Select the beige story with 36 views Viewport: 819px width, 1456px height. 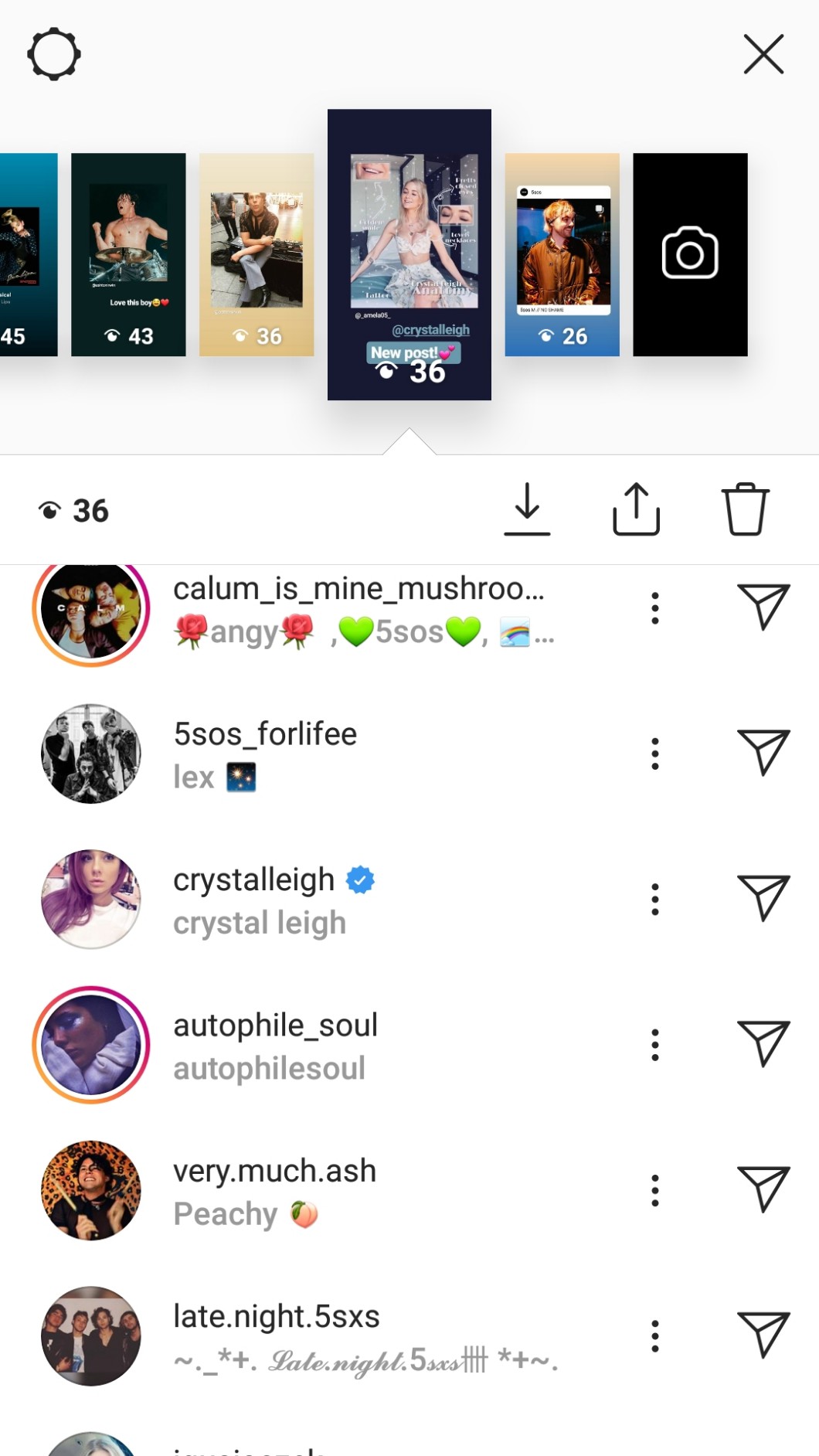tap(257, 254)
